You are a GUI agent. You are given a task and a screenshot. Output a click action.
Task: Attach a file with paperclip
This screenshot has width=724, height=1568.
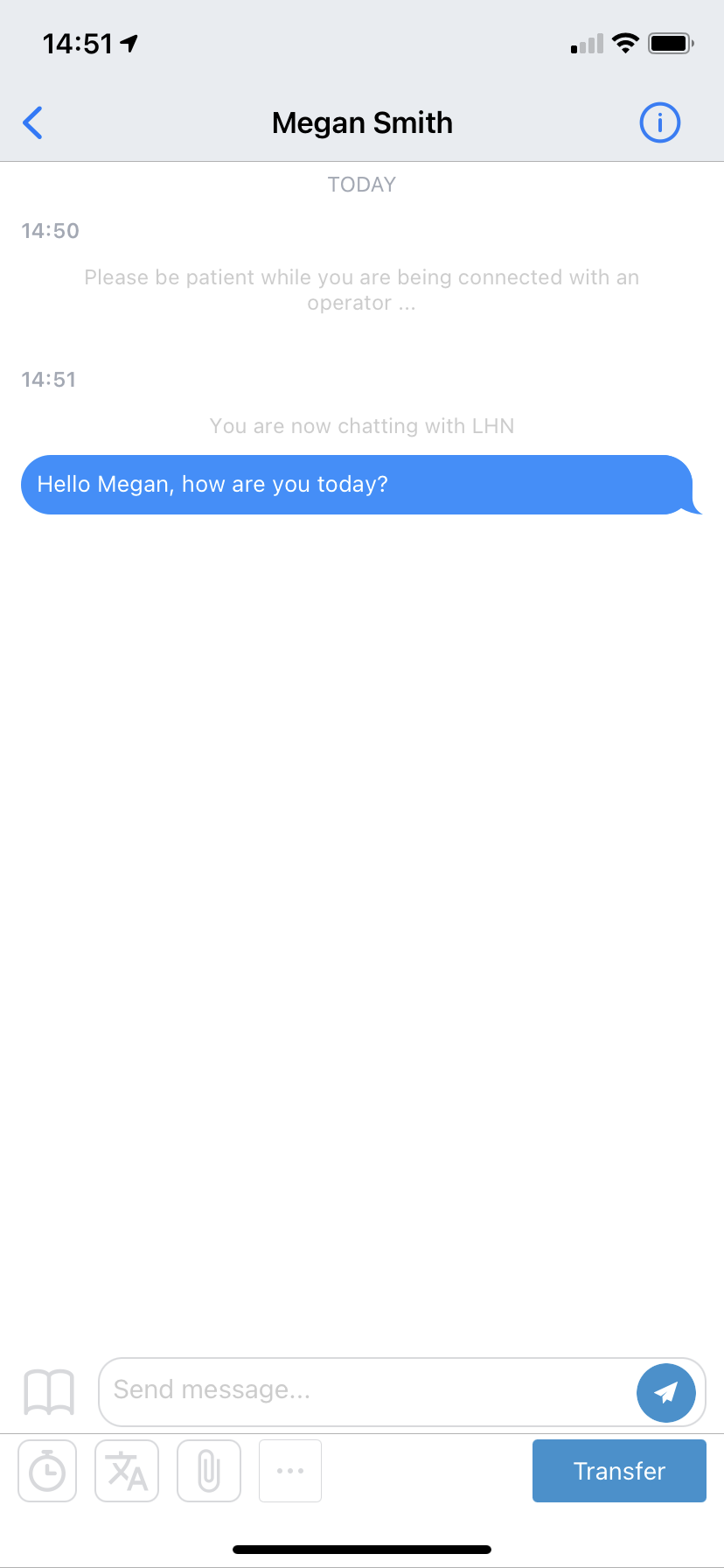209,1471
